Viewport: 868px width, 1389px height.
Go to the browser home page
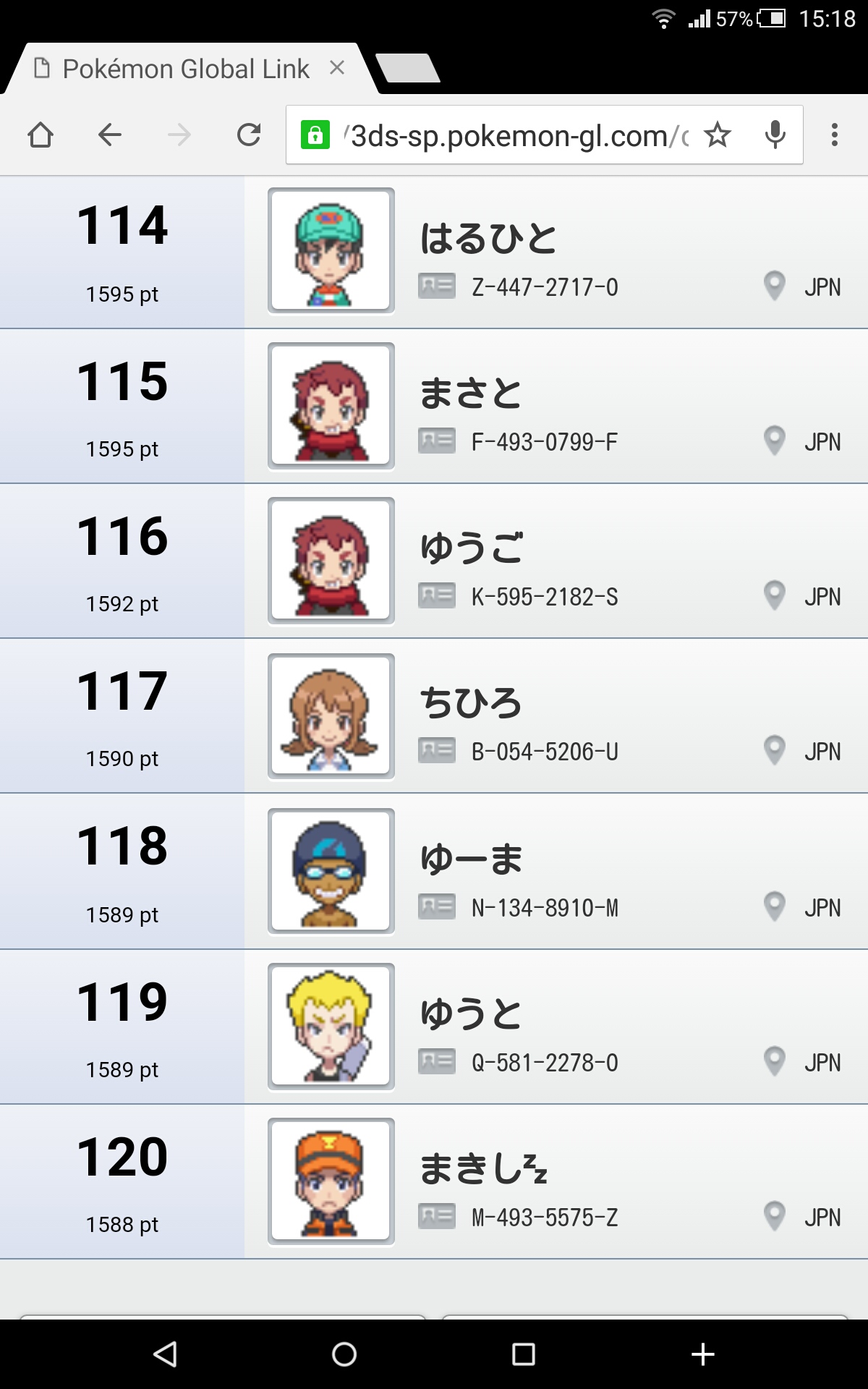pyautogui.click(x=41, y=135)
